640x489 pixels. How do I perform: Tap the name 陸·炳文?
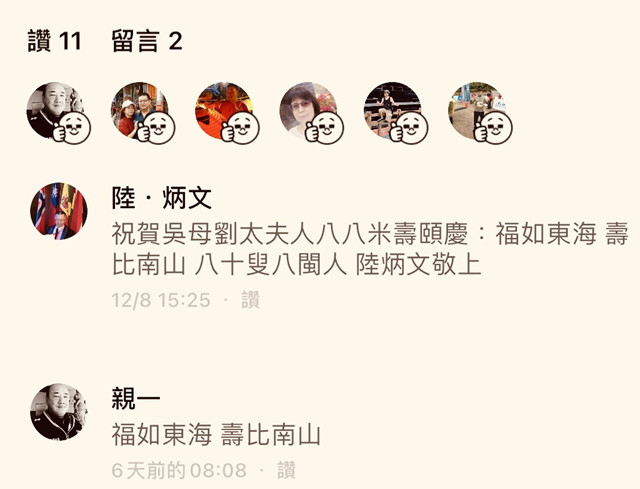tap(162, 197)
